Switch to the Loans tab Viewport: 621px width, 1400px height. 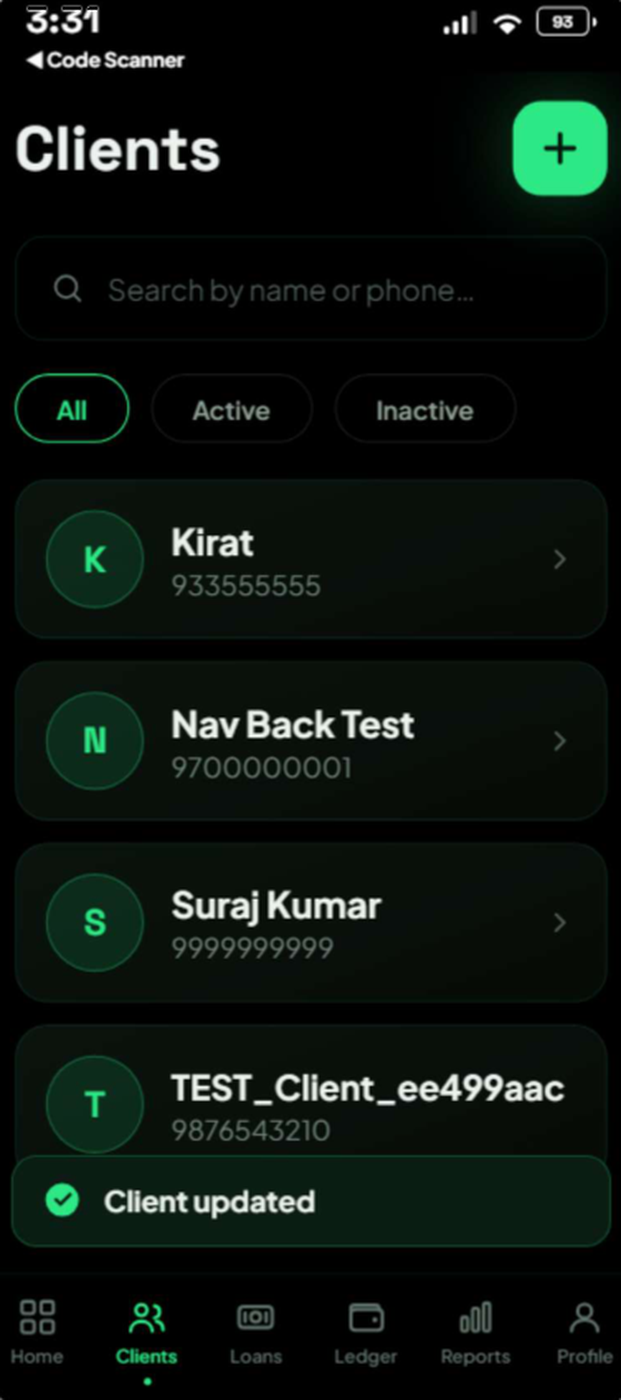[x=255, y=1331]
